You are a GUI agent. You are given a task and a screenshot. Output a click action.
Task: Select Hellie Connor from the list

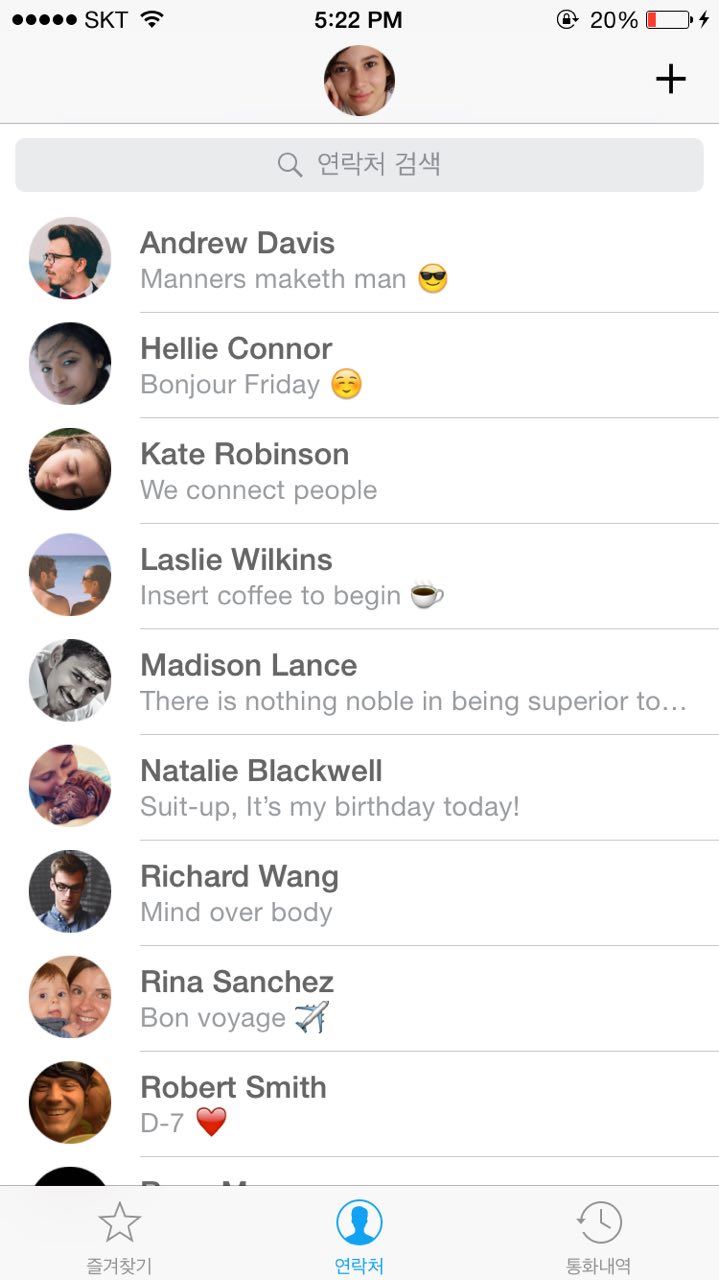tap(360, 365)
